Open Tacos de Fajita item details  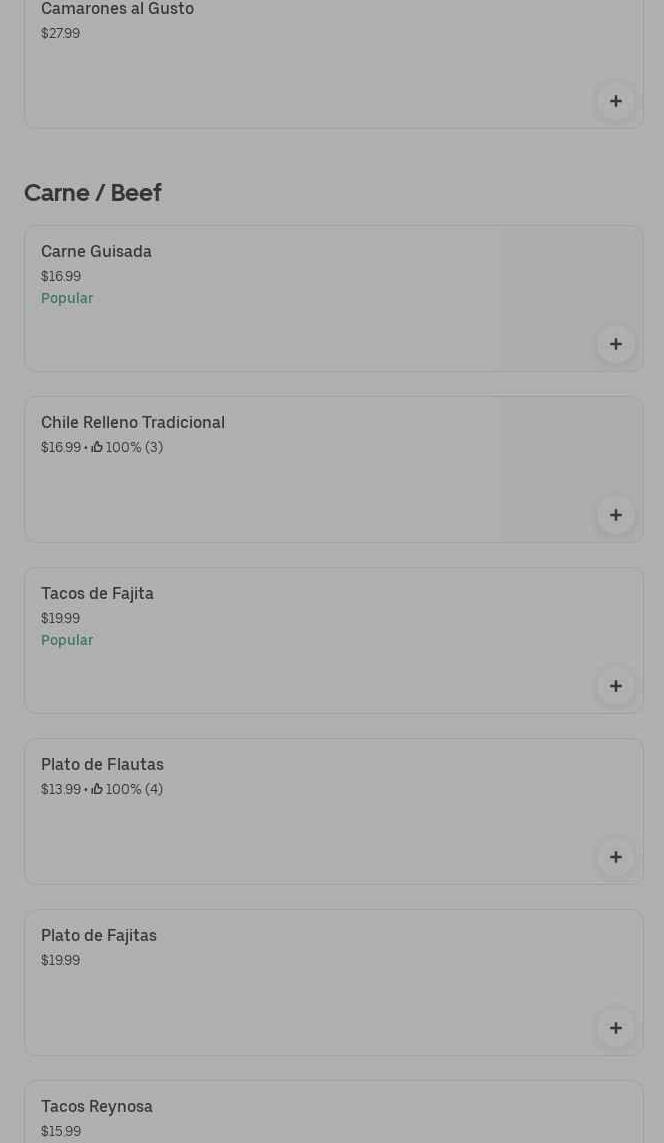pyautogui.click(x=260, y=640)
